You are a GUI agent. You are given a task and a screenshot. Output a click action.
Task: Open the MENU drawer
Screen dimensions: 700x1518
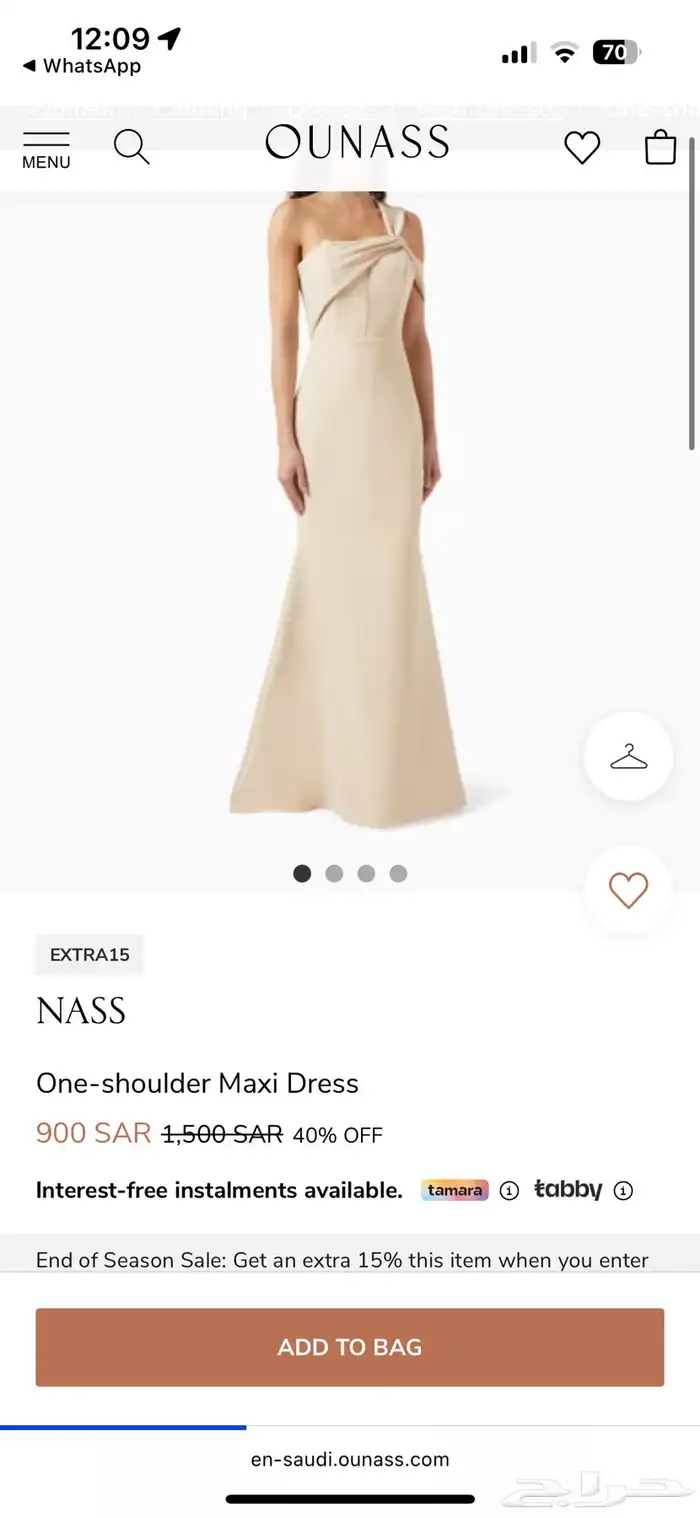46,149
